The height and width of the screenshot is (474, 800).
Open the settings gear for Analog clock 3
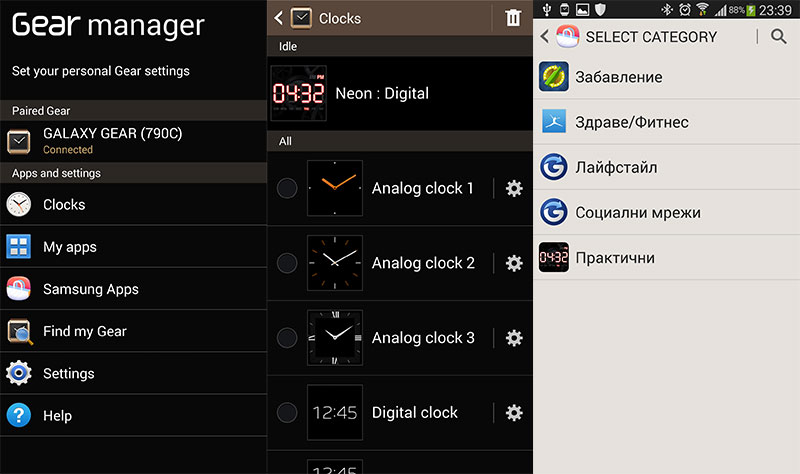pyautogui.click(x=514, y=338)
